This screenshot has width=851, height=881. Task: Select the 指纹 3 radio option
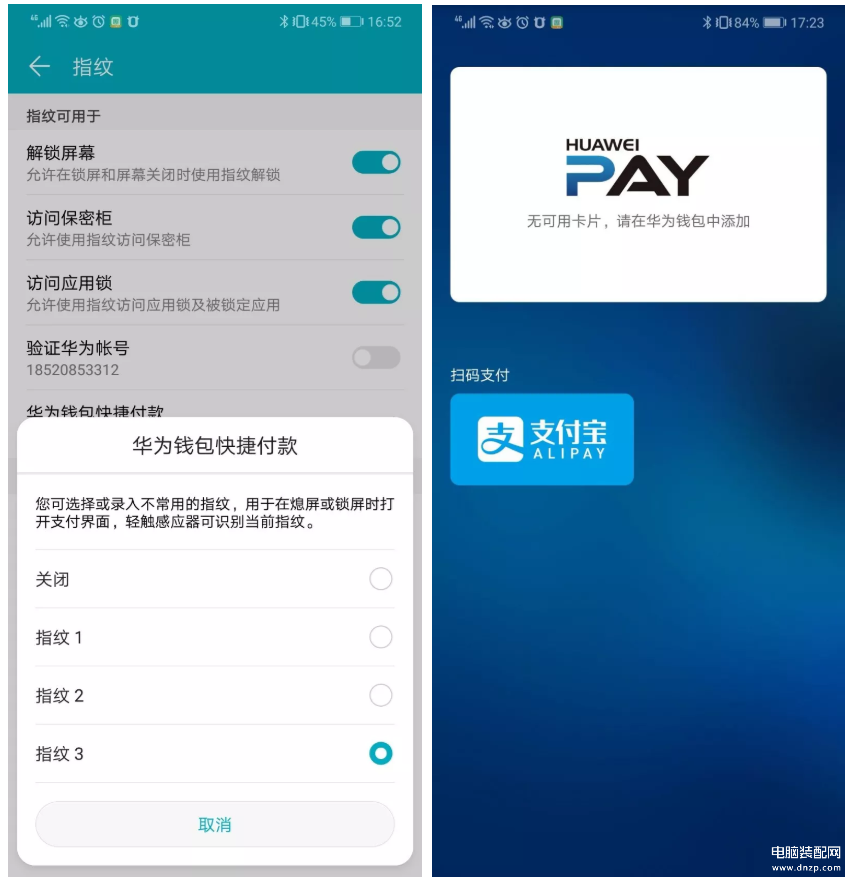click(x=380, y=754)
